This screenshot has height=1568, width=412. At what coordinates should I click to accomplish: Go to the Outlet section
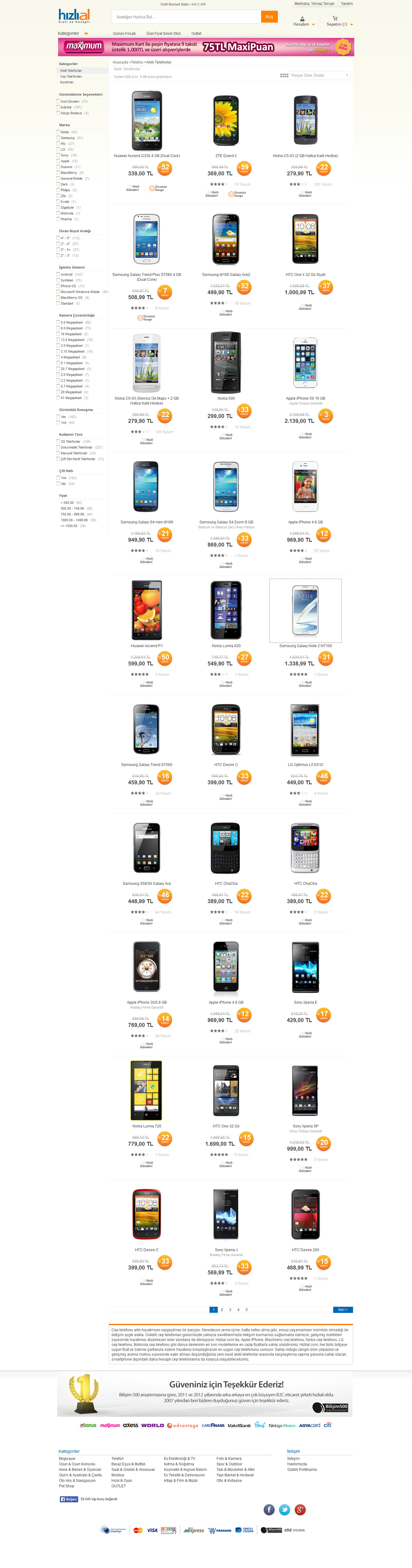coord(196,34)
